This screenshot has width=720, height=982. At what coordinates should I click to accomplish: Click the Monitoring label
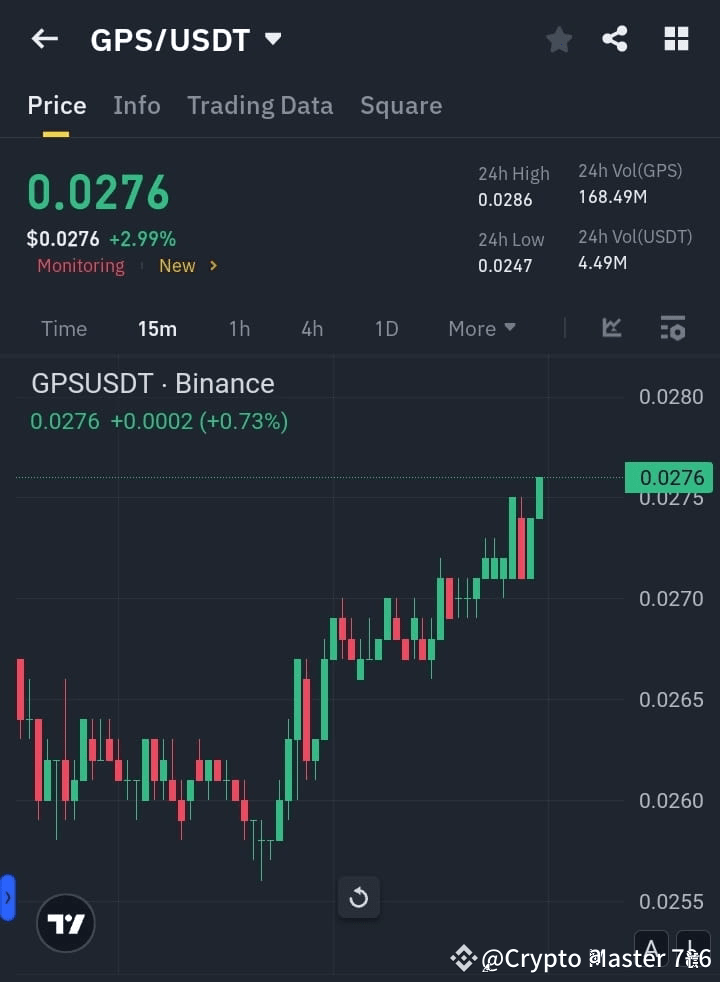click(x=80, y=265)
